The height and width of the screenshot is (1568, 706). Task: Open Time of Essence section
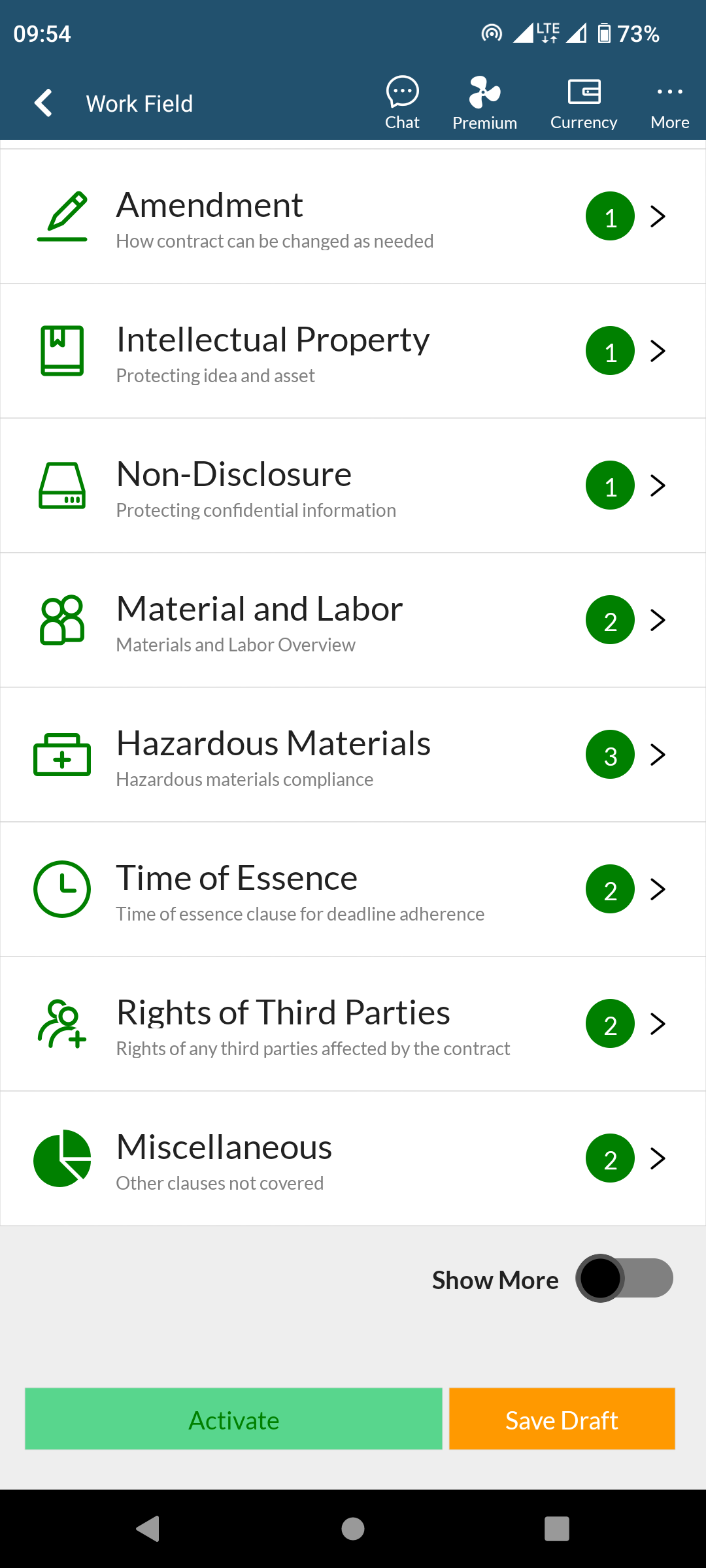coord(353,890)
